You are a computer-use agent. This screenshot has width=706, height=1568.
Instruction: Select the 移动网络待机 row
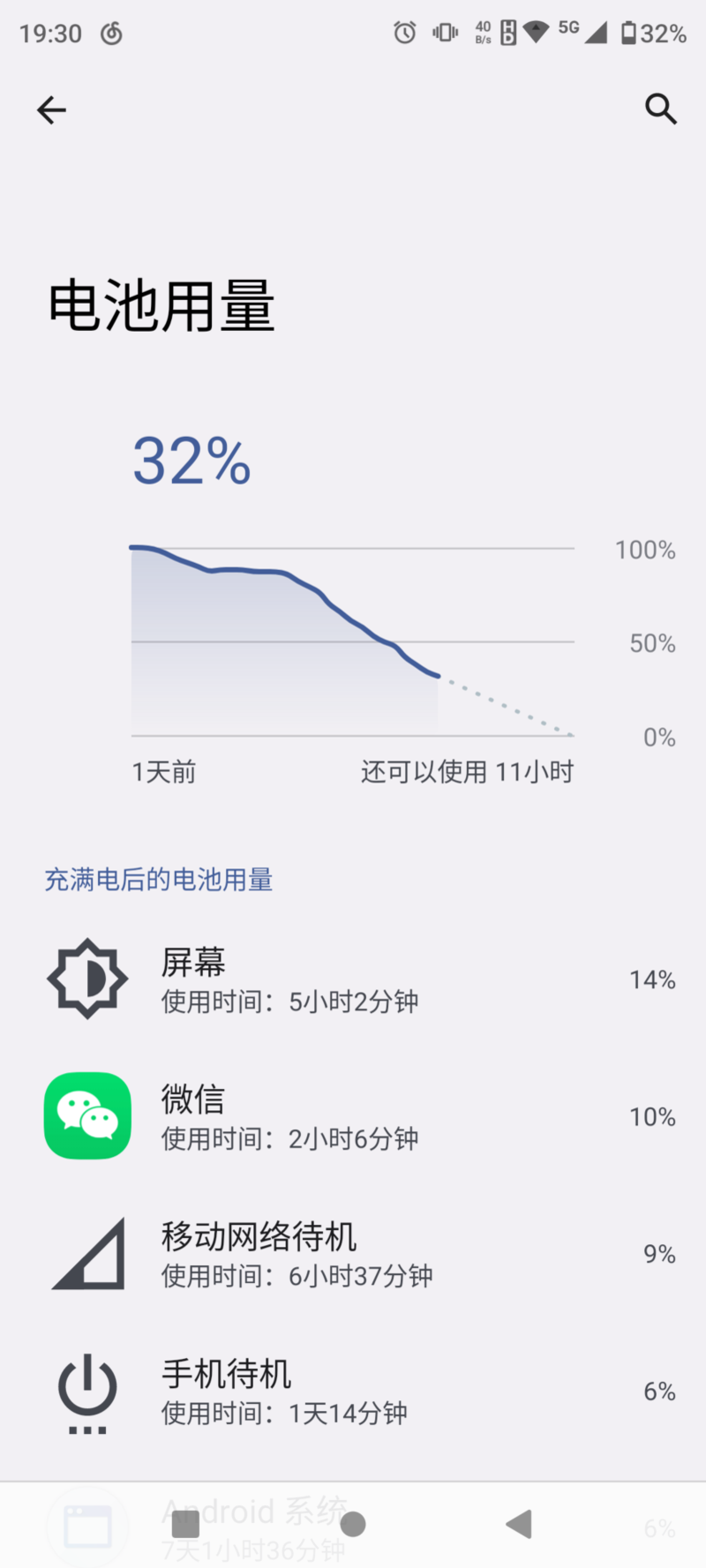353,1254
